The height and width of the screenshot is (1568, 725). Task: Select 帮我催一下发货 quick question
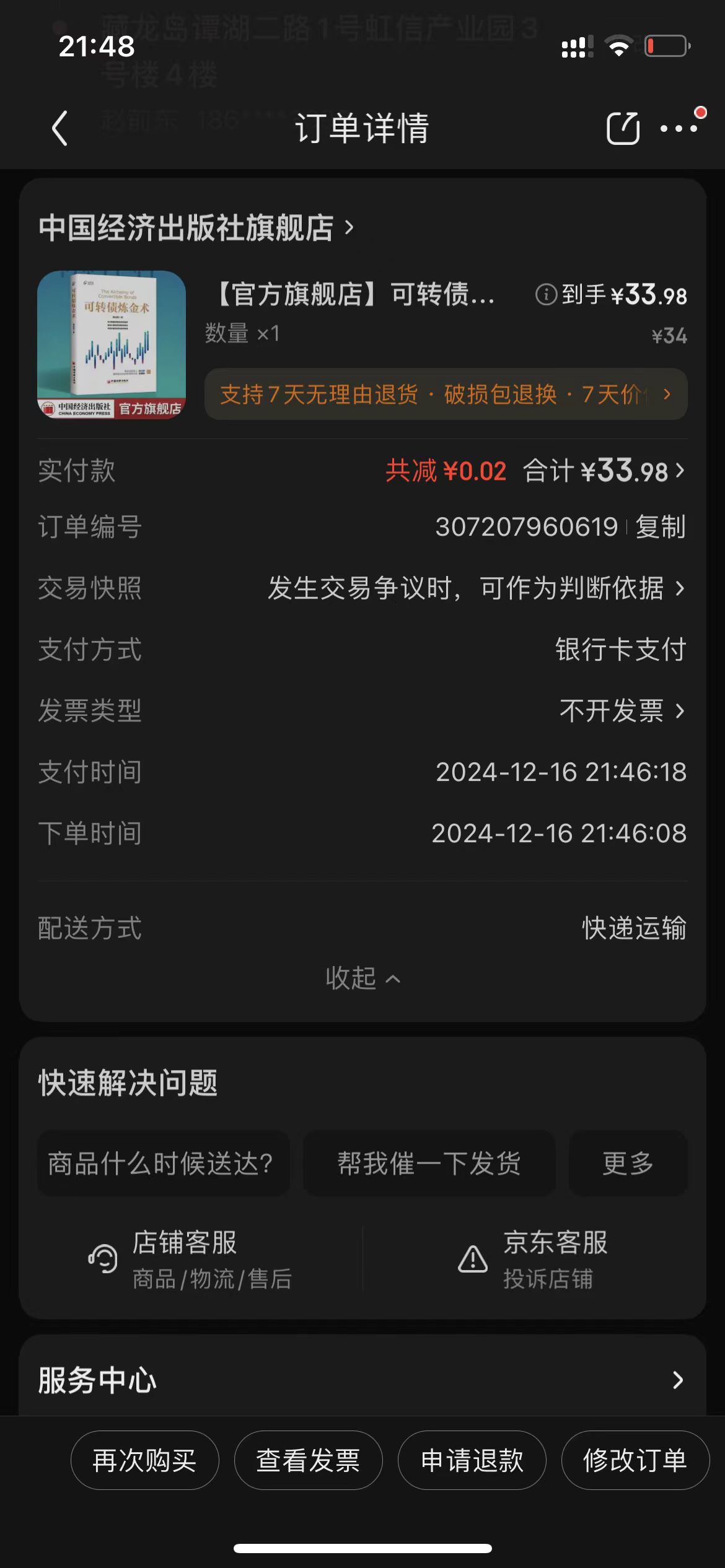(429, 1164)
